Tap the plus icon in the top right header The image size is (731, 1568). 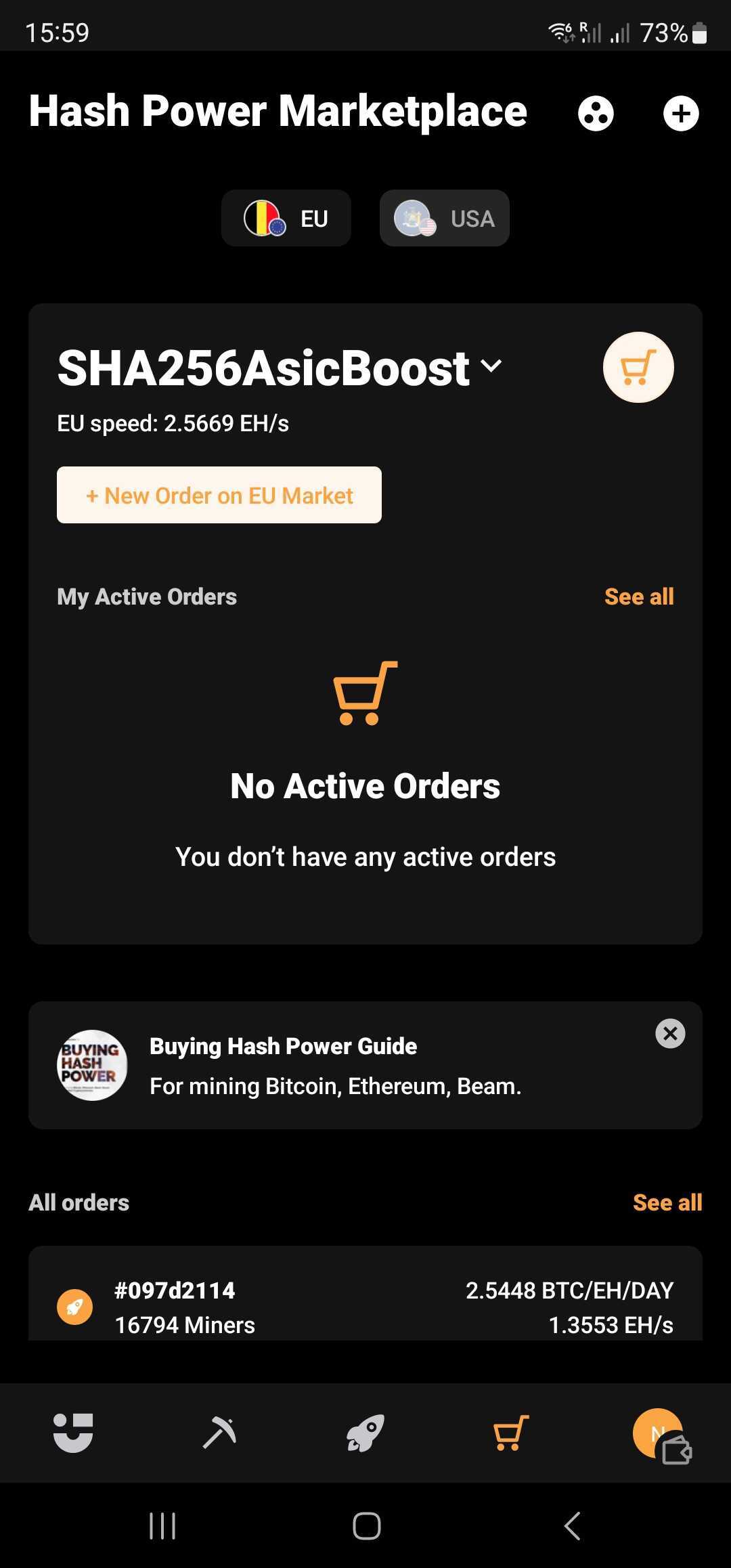681,114
